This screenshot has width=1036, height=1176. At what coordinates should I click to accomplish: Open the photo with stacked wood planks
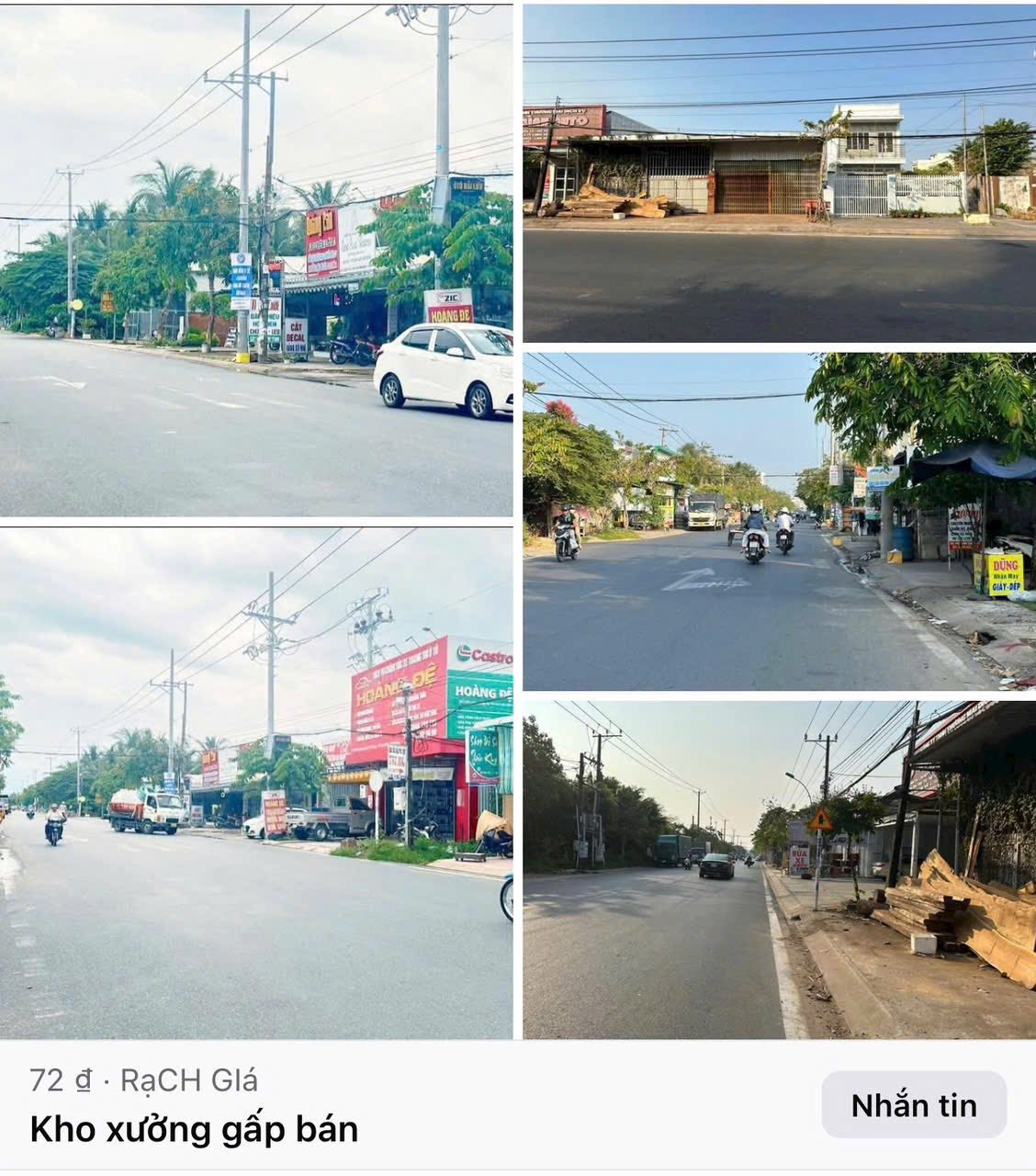click(x=779, y=870)
